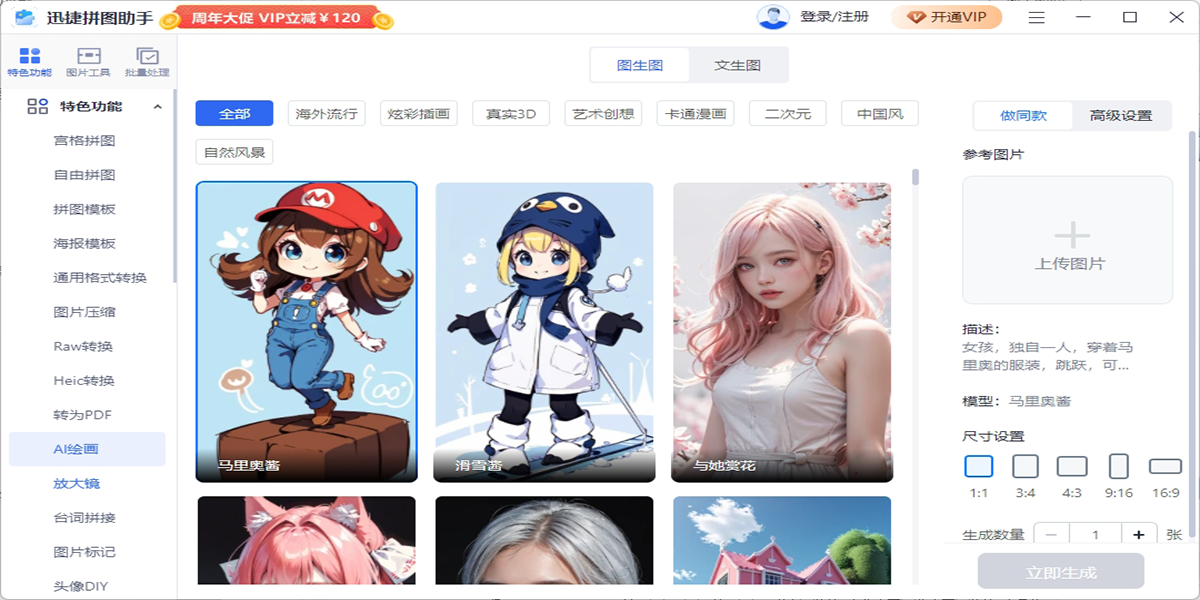The width and height of the screenshot is (1200, 600).
Task: Open the 滑雪酱 template card
Action: coord(544,330)
